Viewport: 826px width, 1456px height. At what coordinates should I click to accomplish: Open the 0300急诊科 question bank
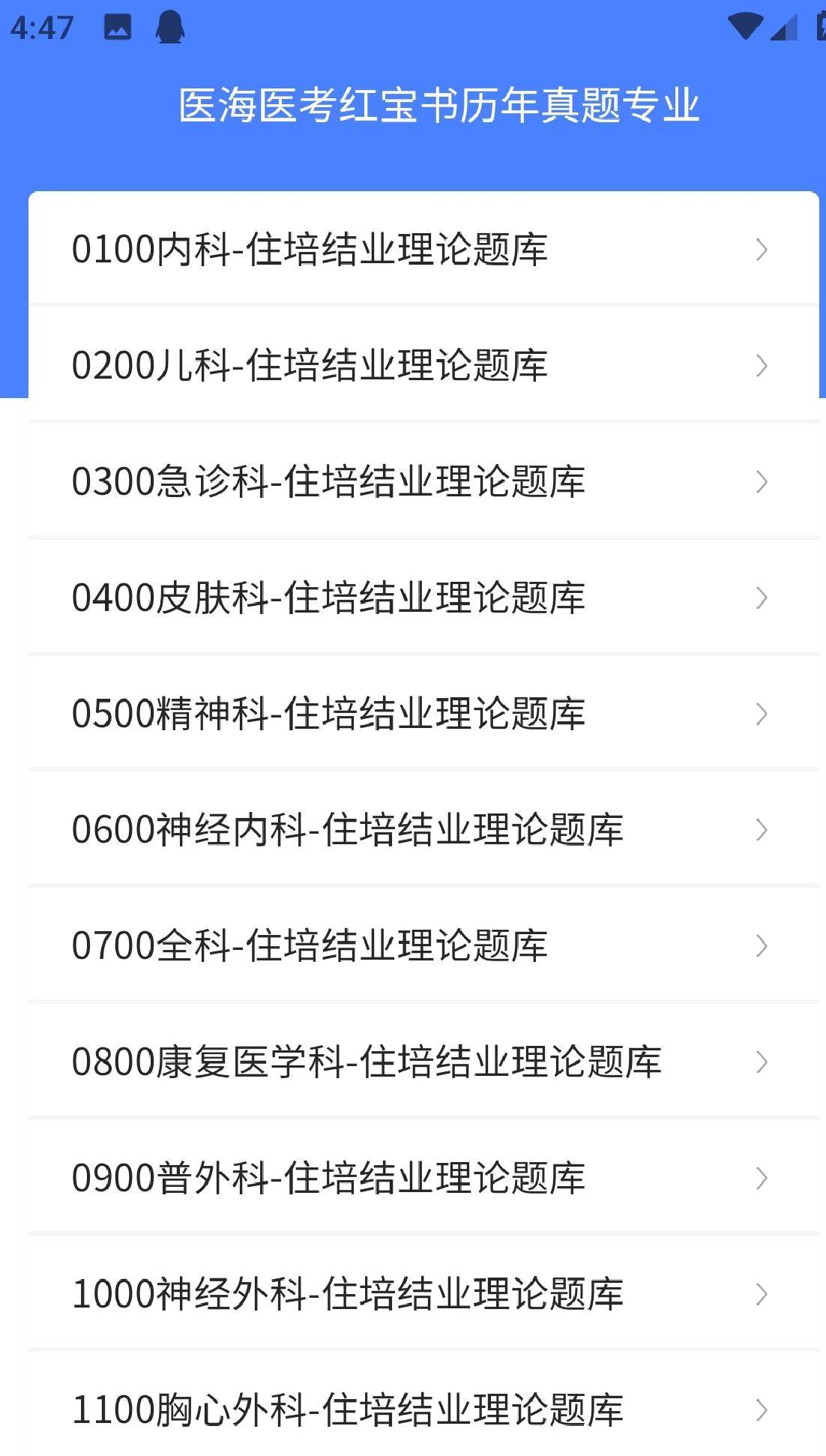tap(423, 481)
